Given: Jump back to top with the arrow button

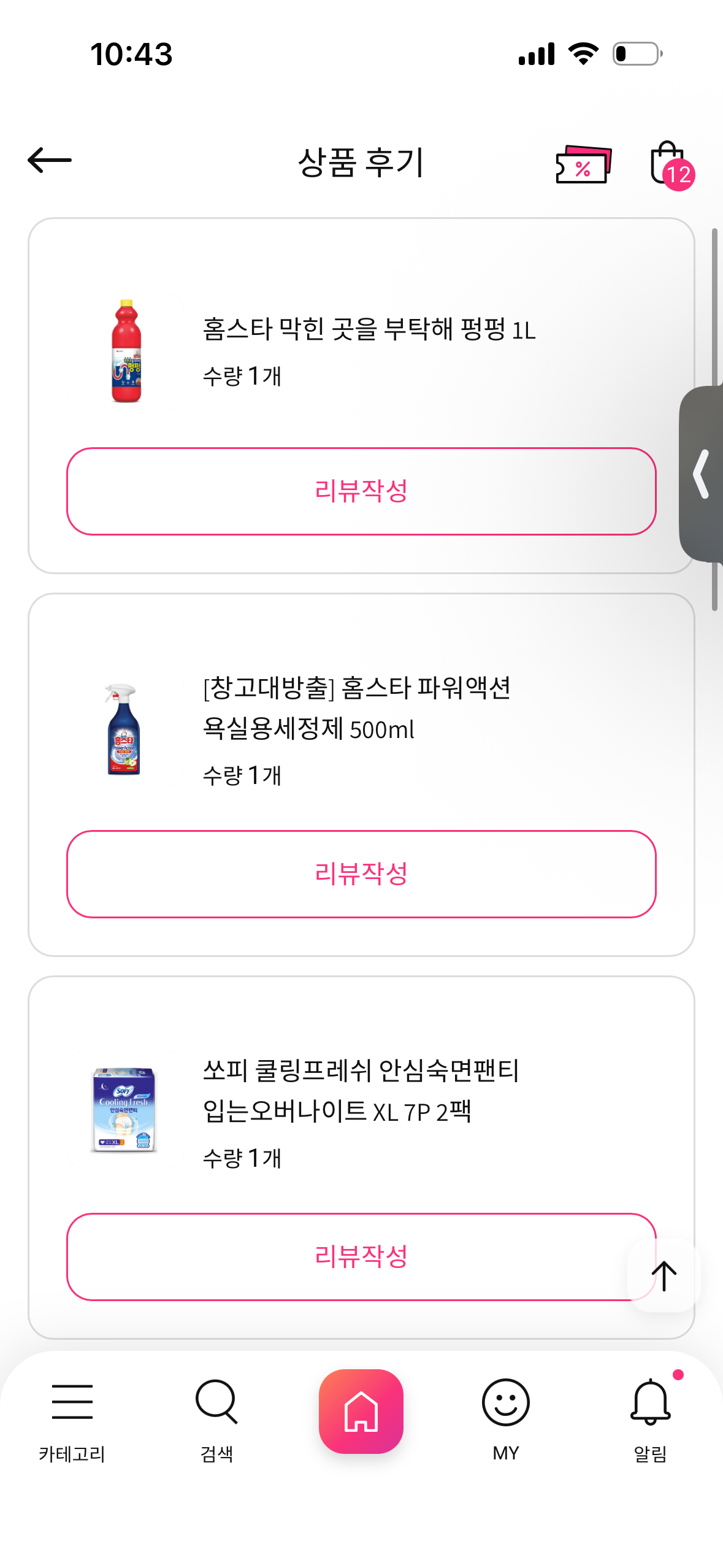Looking at the screenshot, I should tap(664, 1276).
